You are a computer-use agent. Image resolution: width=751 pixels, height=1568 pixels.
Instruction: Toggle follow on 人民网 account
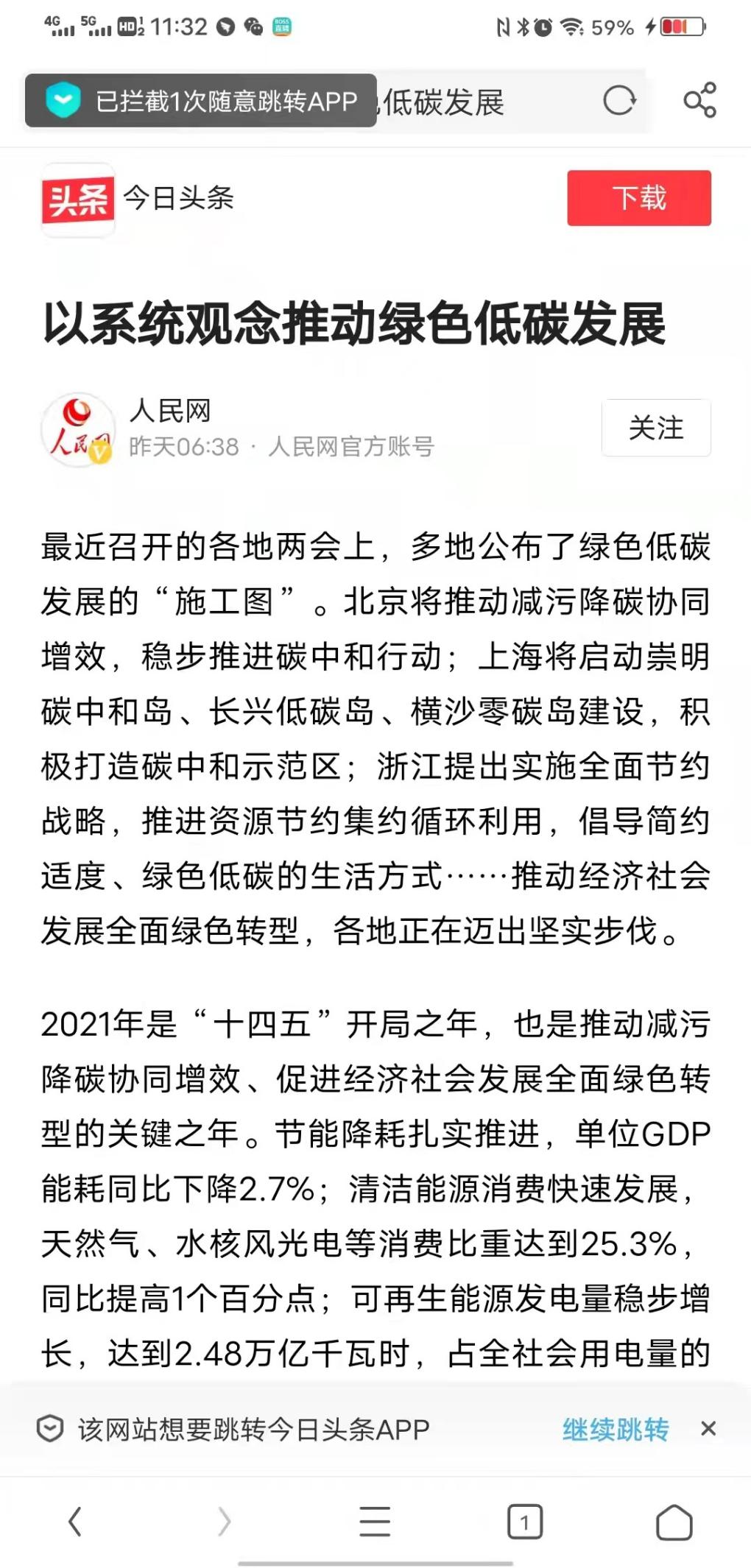(x=655, y=427)
